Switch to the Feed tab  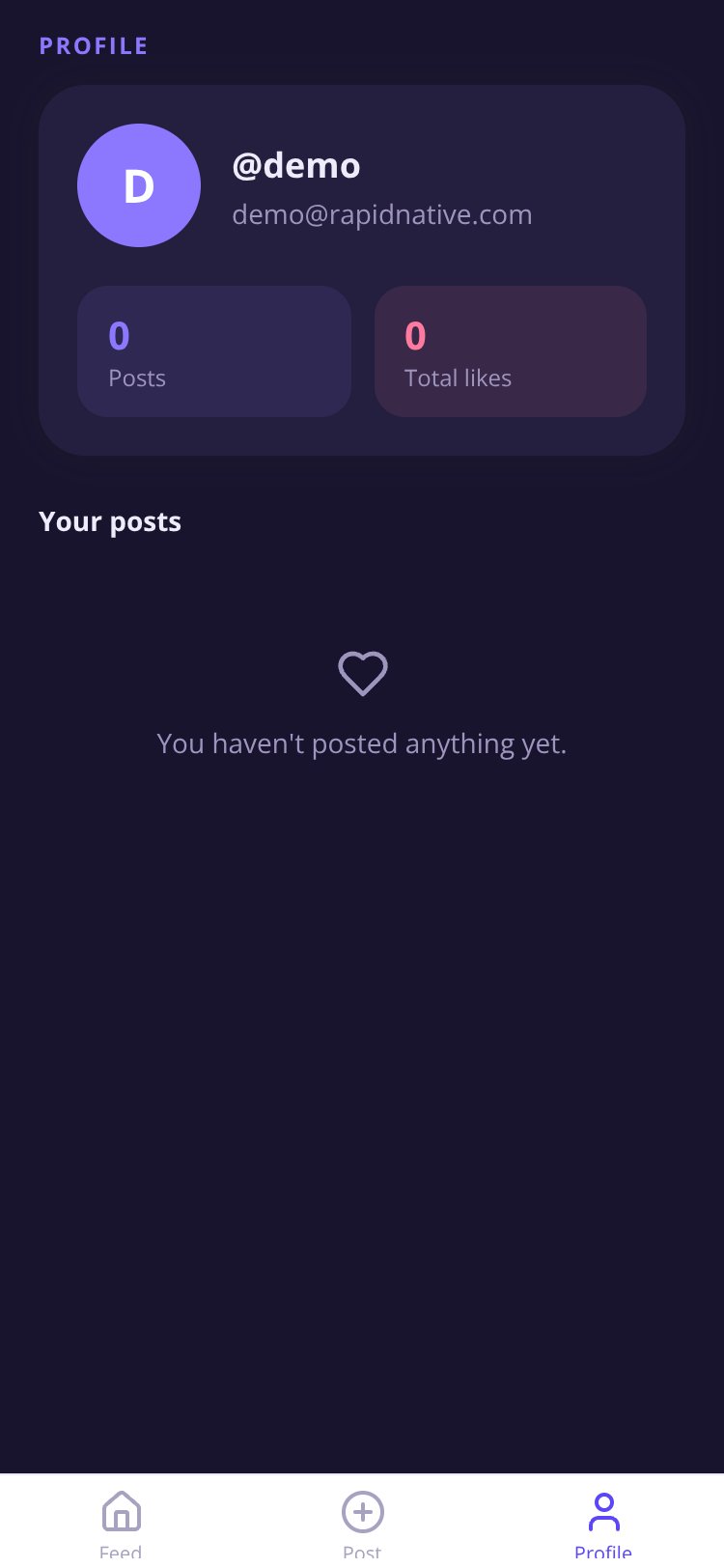(x=121, y=1523)
